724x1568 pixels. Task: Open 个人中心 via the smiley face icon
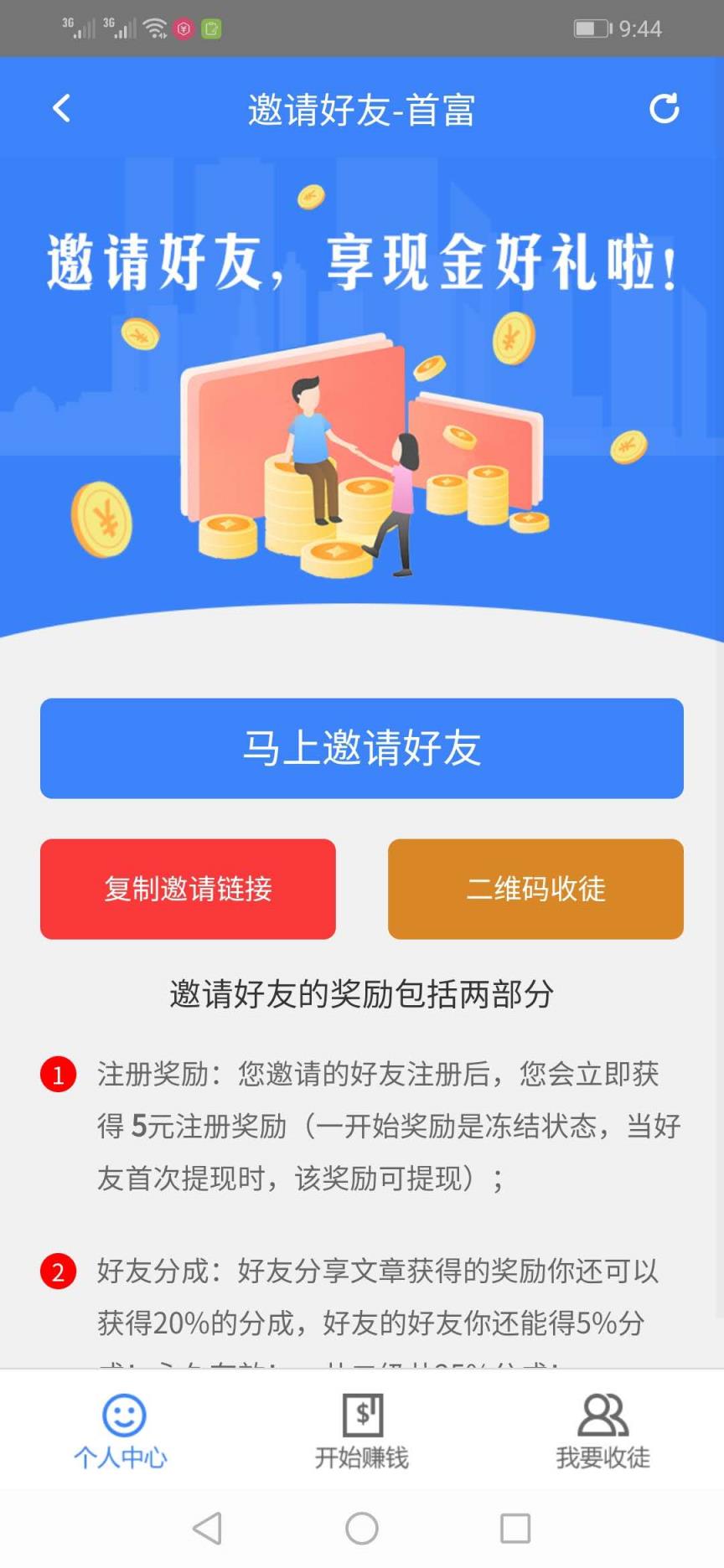click(x=122, y=1416)
